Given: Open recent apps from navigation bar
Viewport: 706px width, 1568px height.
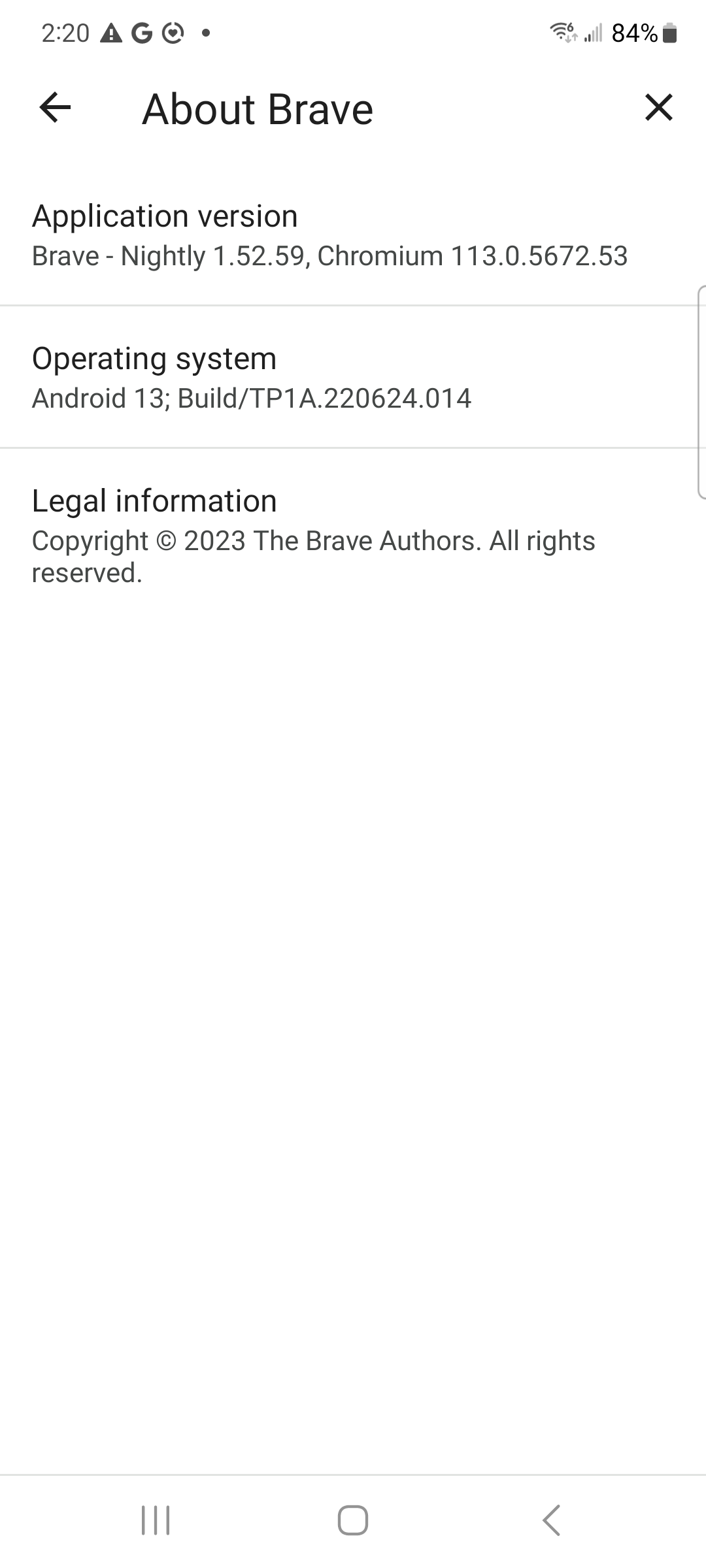Looking at the screenshot, I should click(156, 1520).
